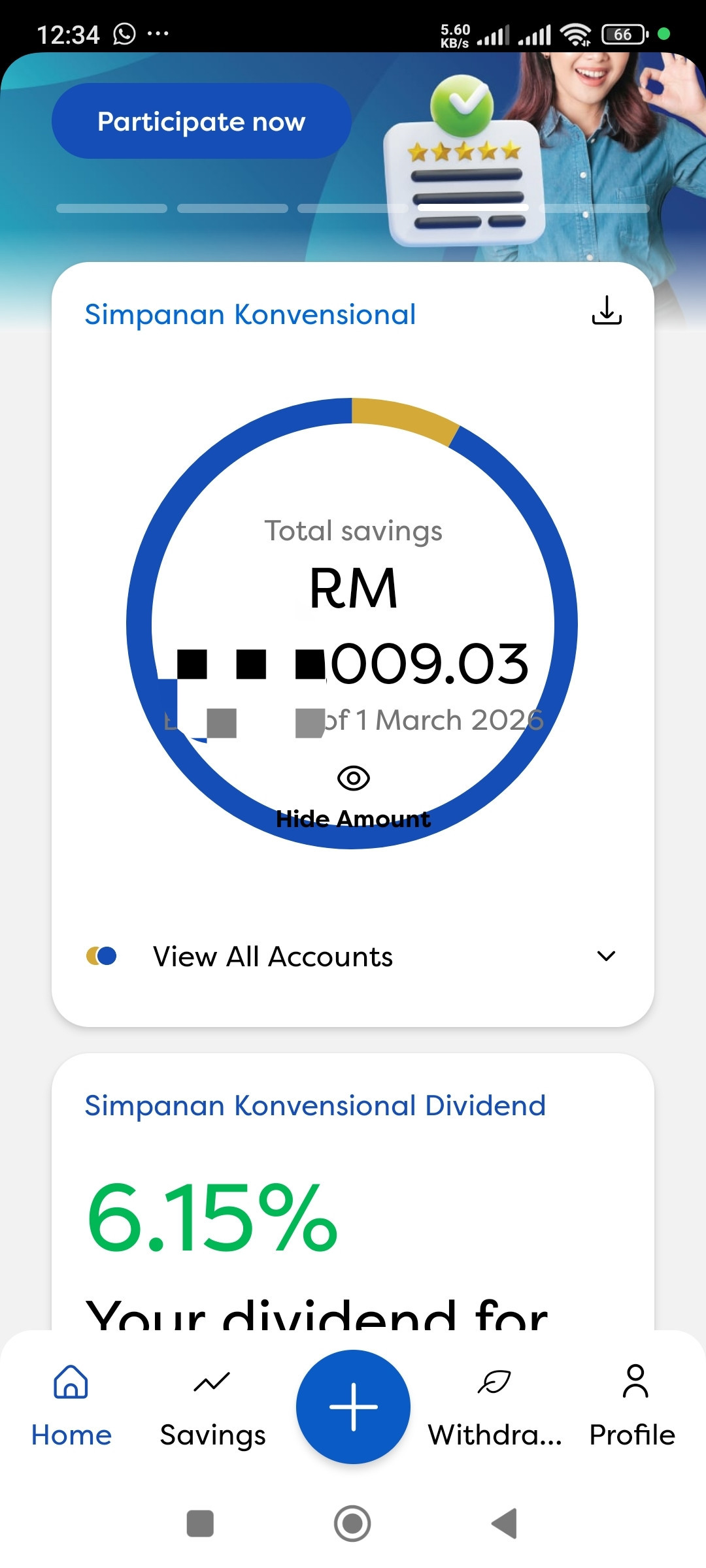The height and width of the screenshot is (1568, 706).
Task: Open the blue plus action button
Action: [353, 1407]
